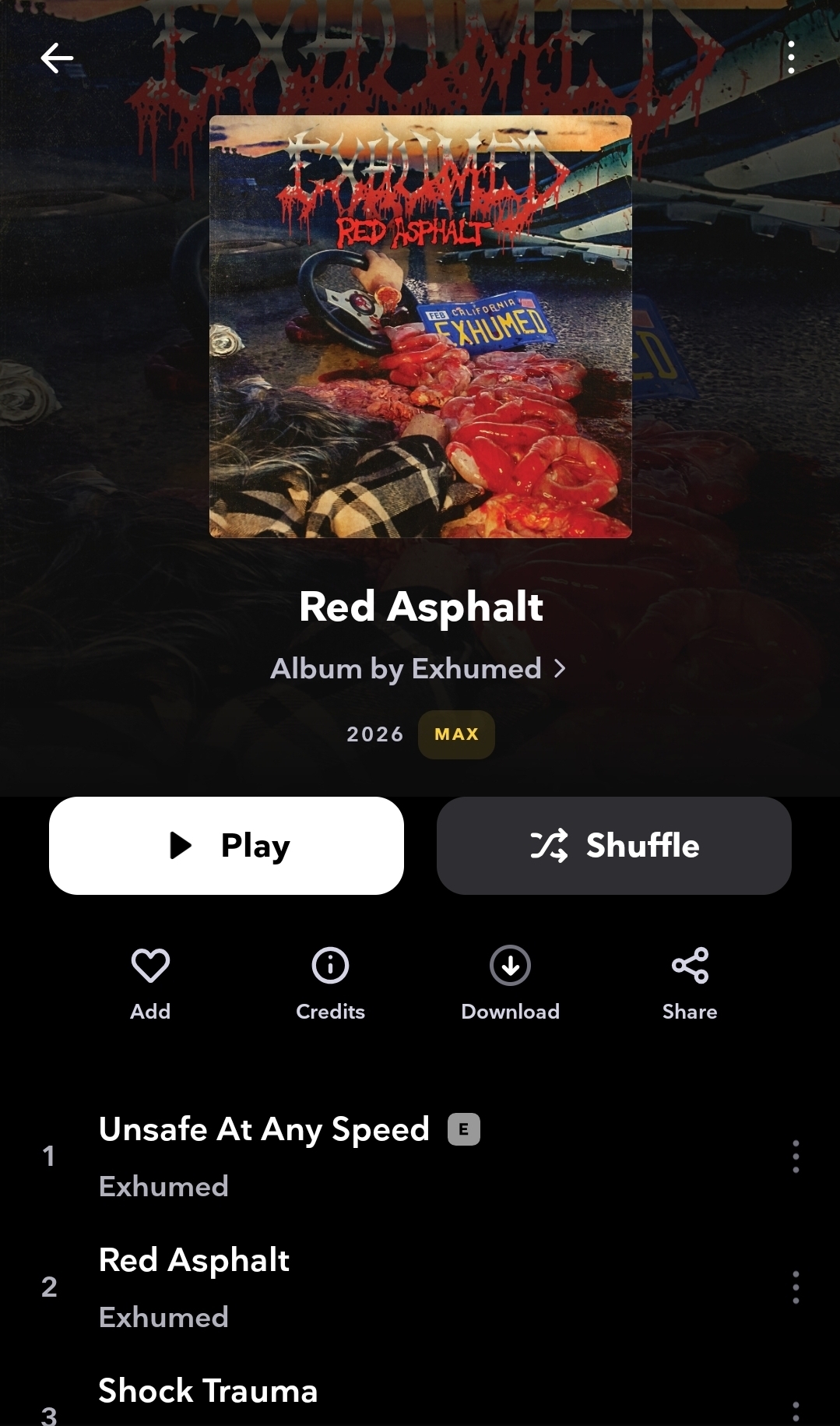Image resolution: width=840 pixels, height=1426 pixels.
Task: Open the Exhumed artist page link
Action: pos(419,669)
